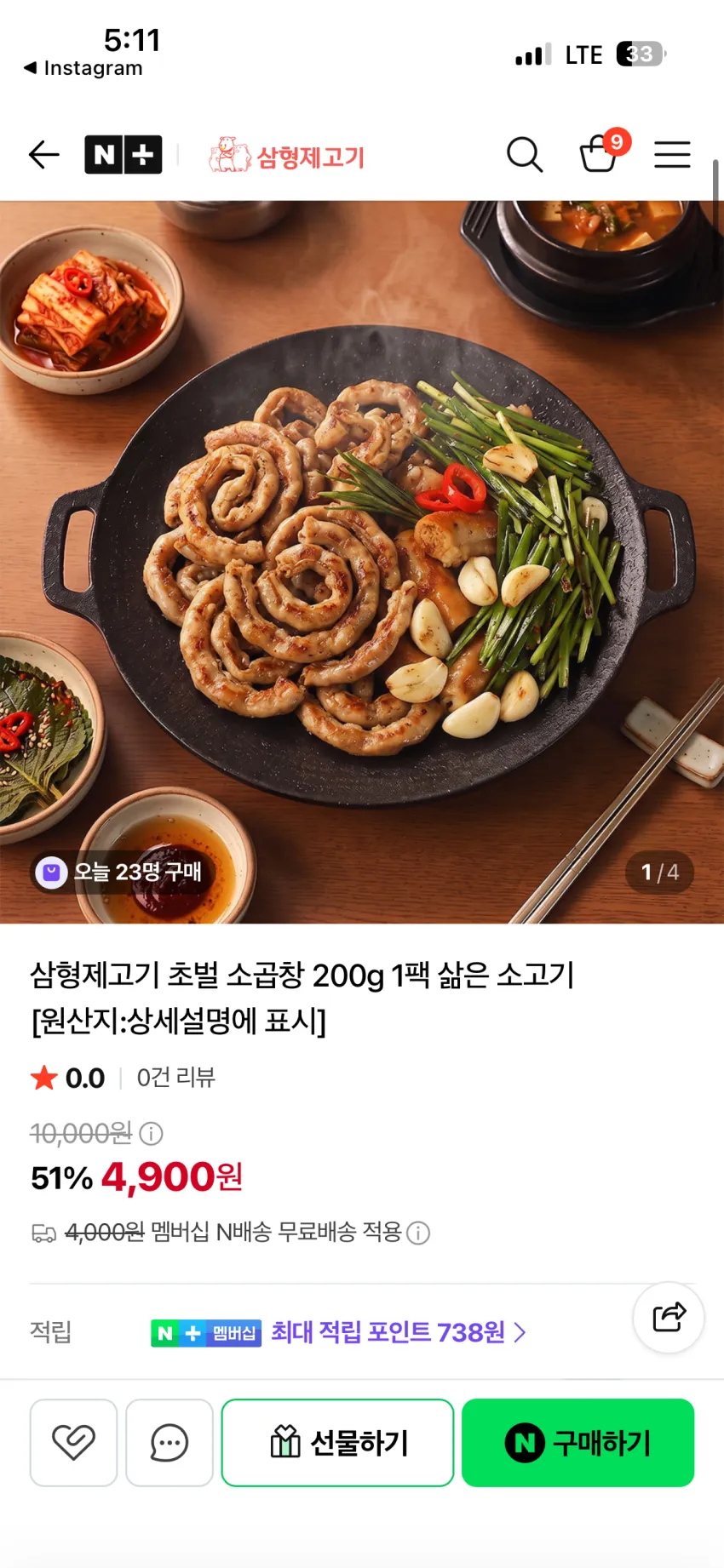Image resolution: width=724 pixels, height=1568 pixels.
Task: Tap the green 구매하기 buy button
Action: [577, 1443]
